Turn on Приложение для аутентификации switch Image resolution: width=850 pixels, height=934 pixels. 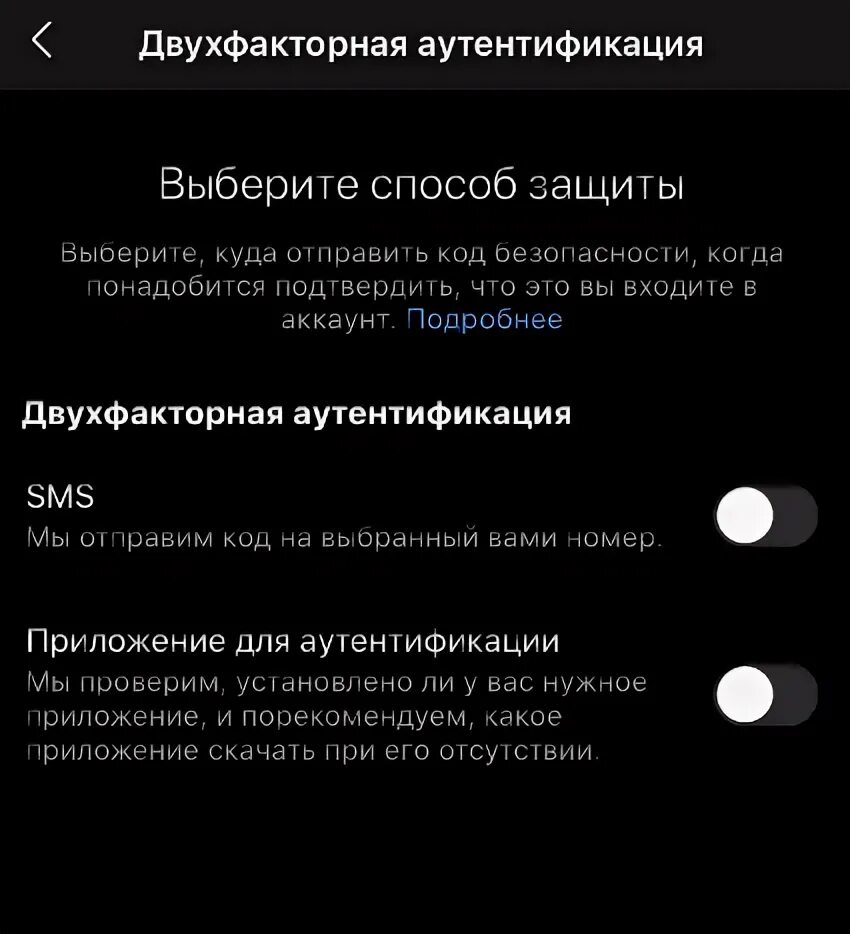[x=766, y=693]
